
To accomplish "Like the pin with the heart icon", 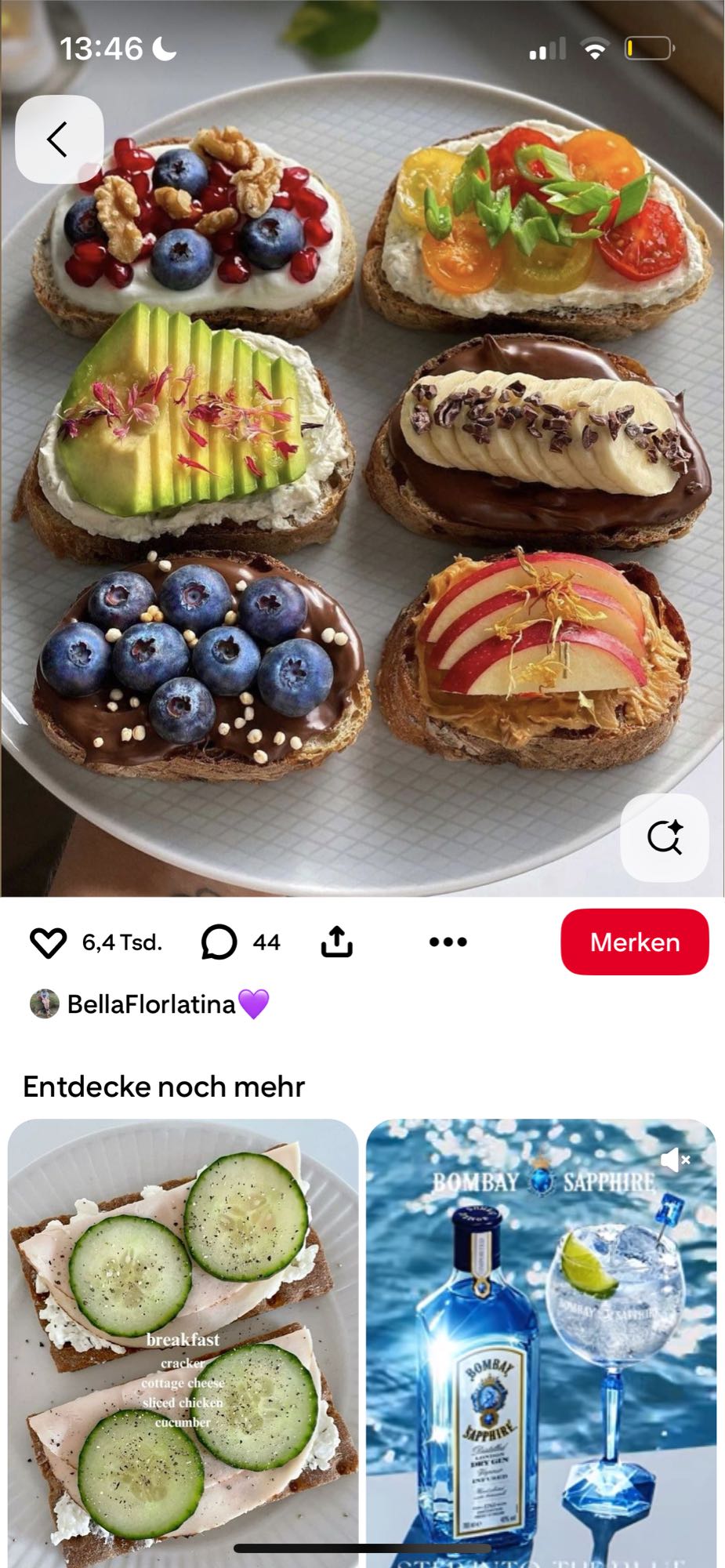I will point(49,942).
